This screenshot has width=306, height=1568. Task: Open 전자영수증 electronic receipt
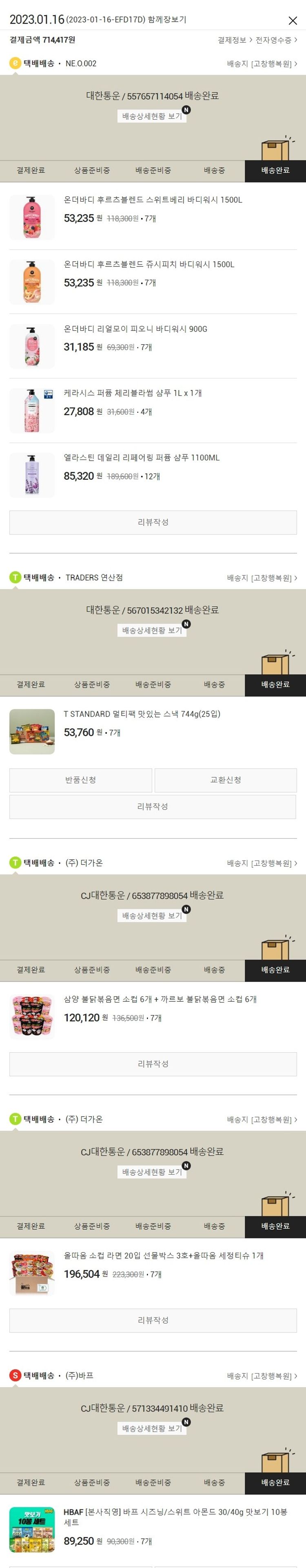[x=275, y=40]
